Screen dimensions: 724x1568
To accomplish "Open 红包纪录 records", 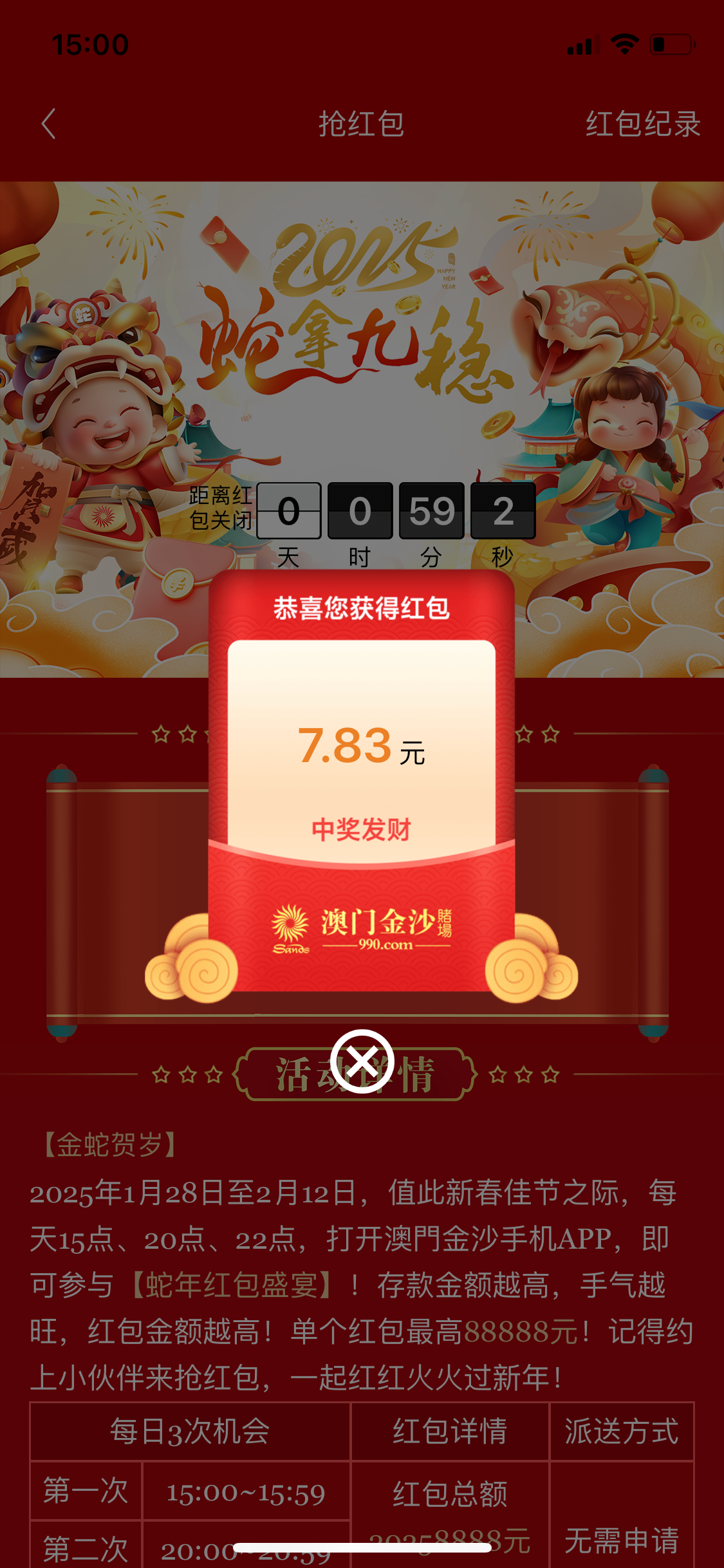I will click(642, 124).
